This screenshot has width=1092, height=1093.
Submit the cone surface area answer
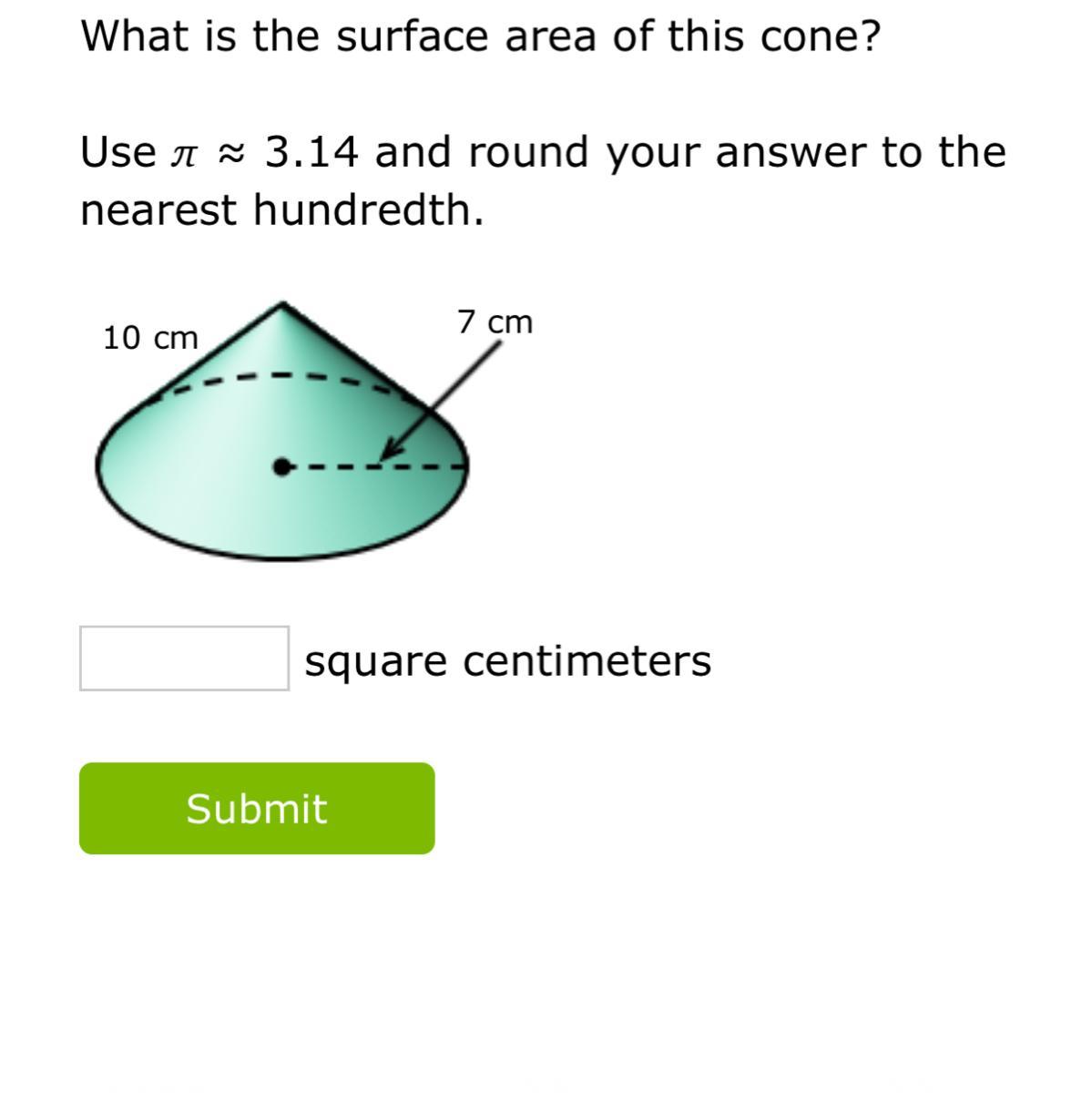[x=257, y=809]
